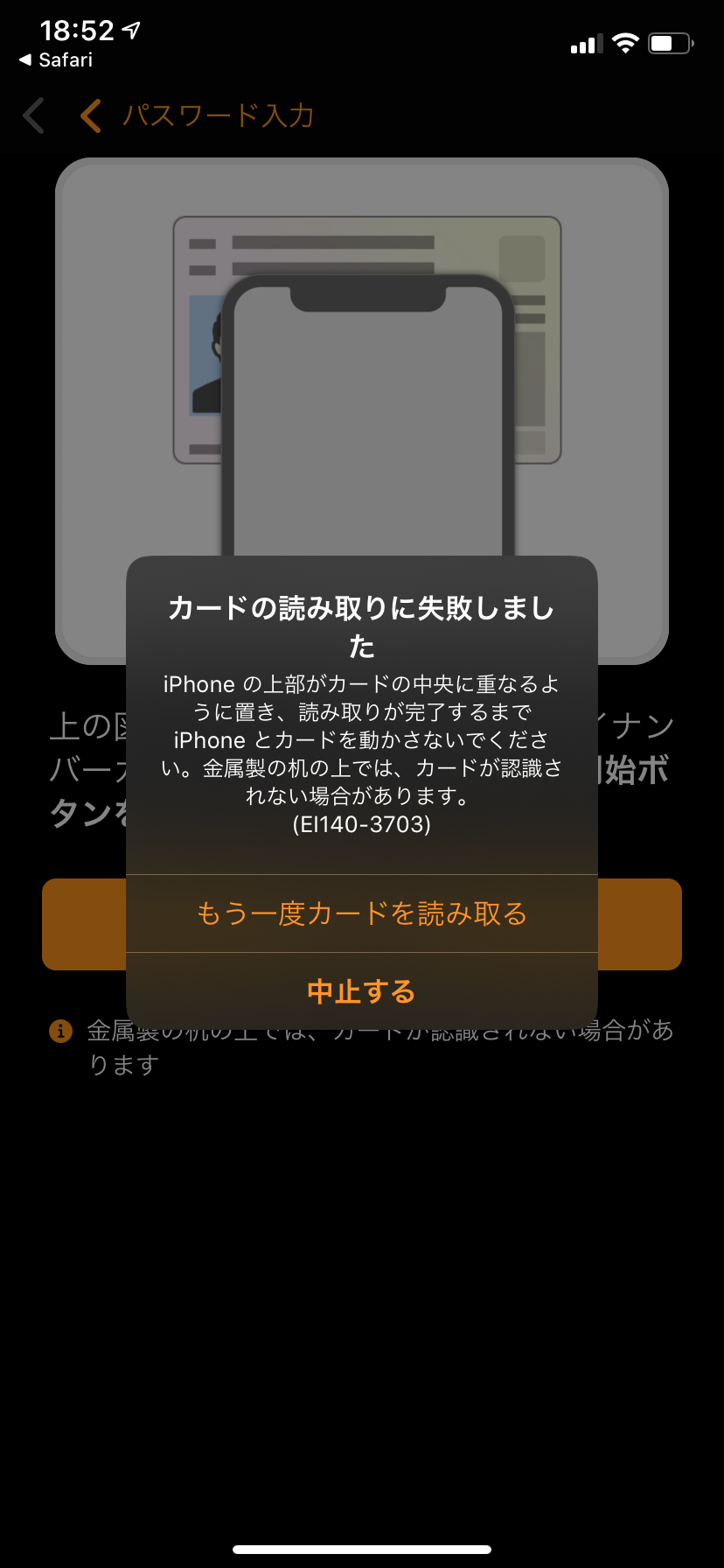The image size is (724, 1568).
Task: Return to Safari via the status bar link
Action: tap(56, 60)
